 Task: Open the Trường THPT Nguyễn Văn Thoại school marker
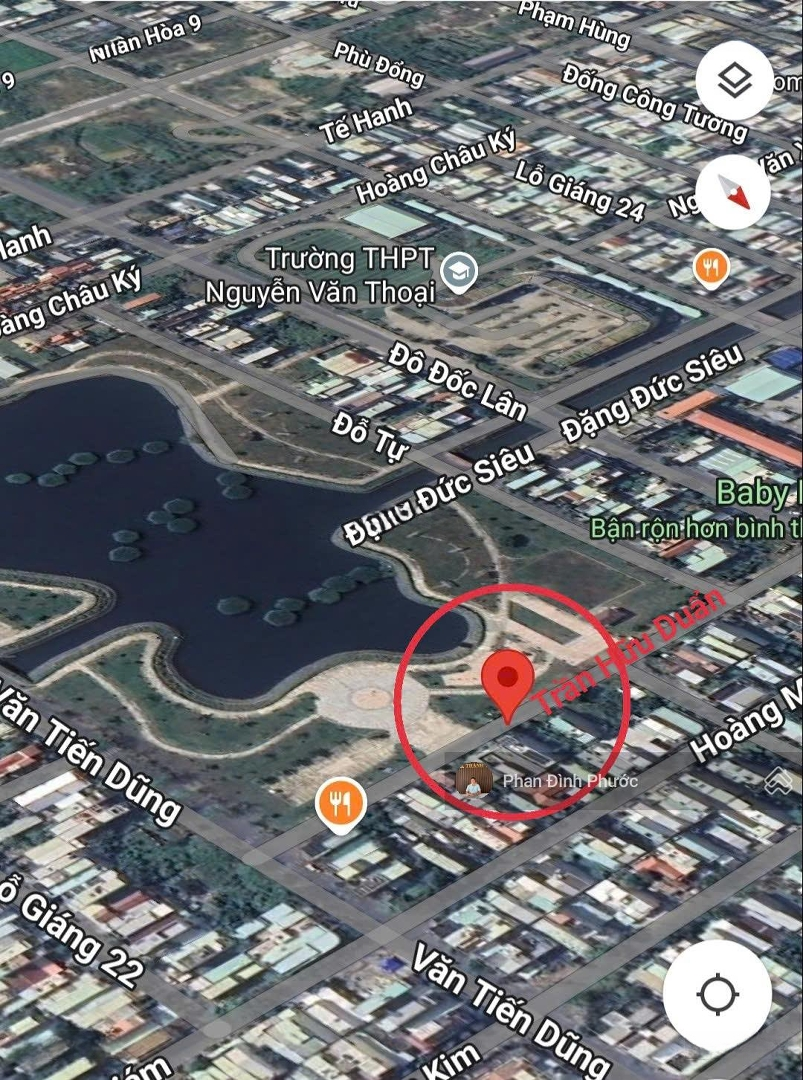point(459,273)
